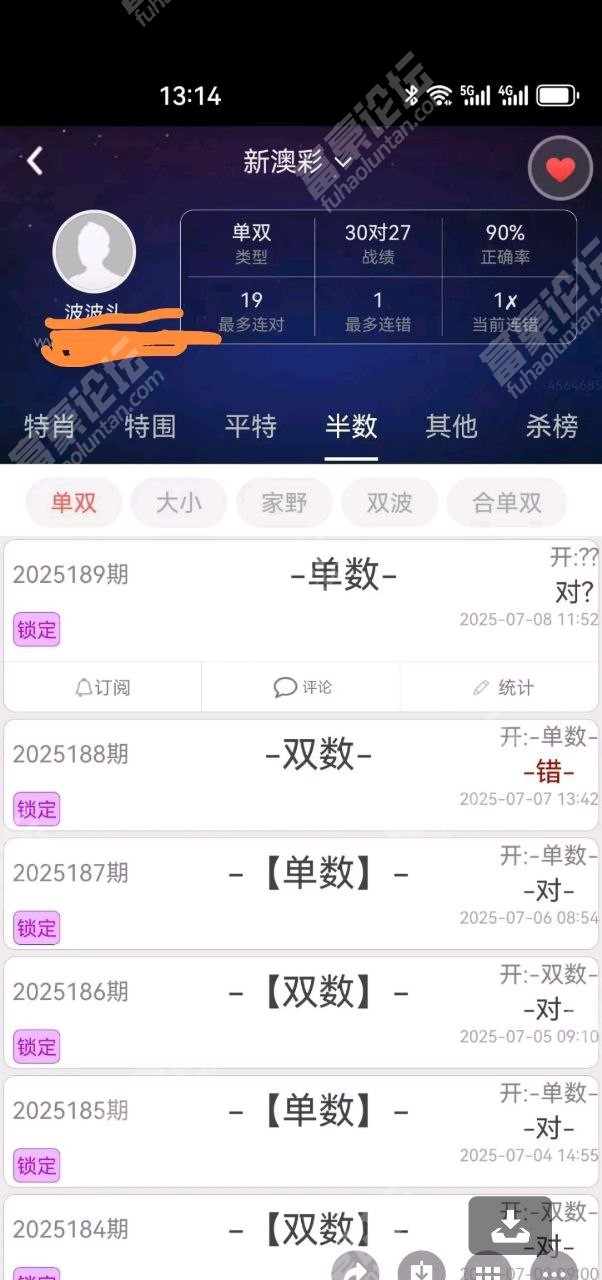Switch to the 其他 tab
Viewport: 602px width, 1280px height.
[451, 426]
